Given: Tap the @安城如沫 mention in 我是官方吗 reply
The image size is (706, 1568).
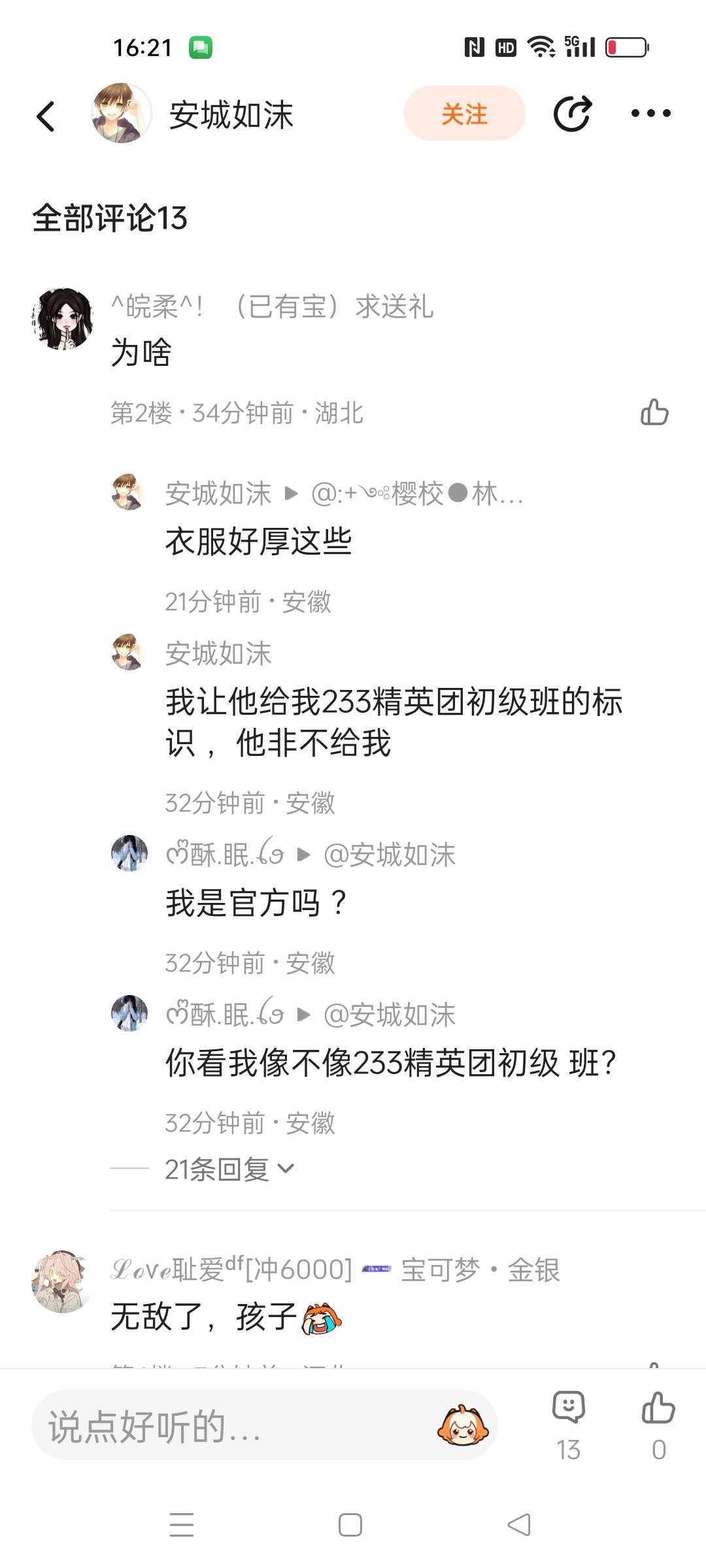Looking at the screenshot, I should point(390,855).
